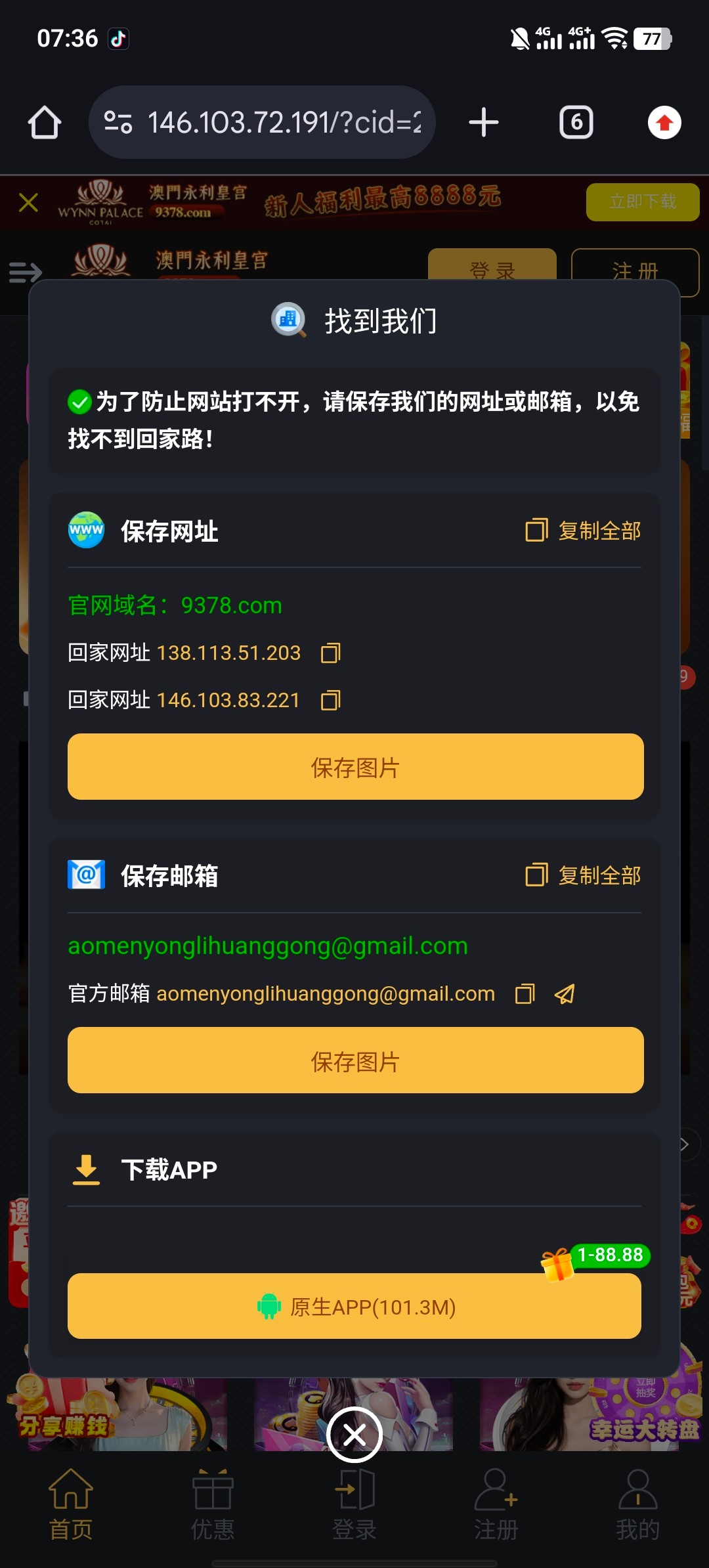Copy all in 保存网址 section
709x1568 pixels.
tap(583, 531)
